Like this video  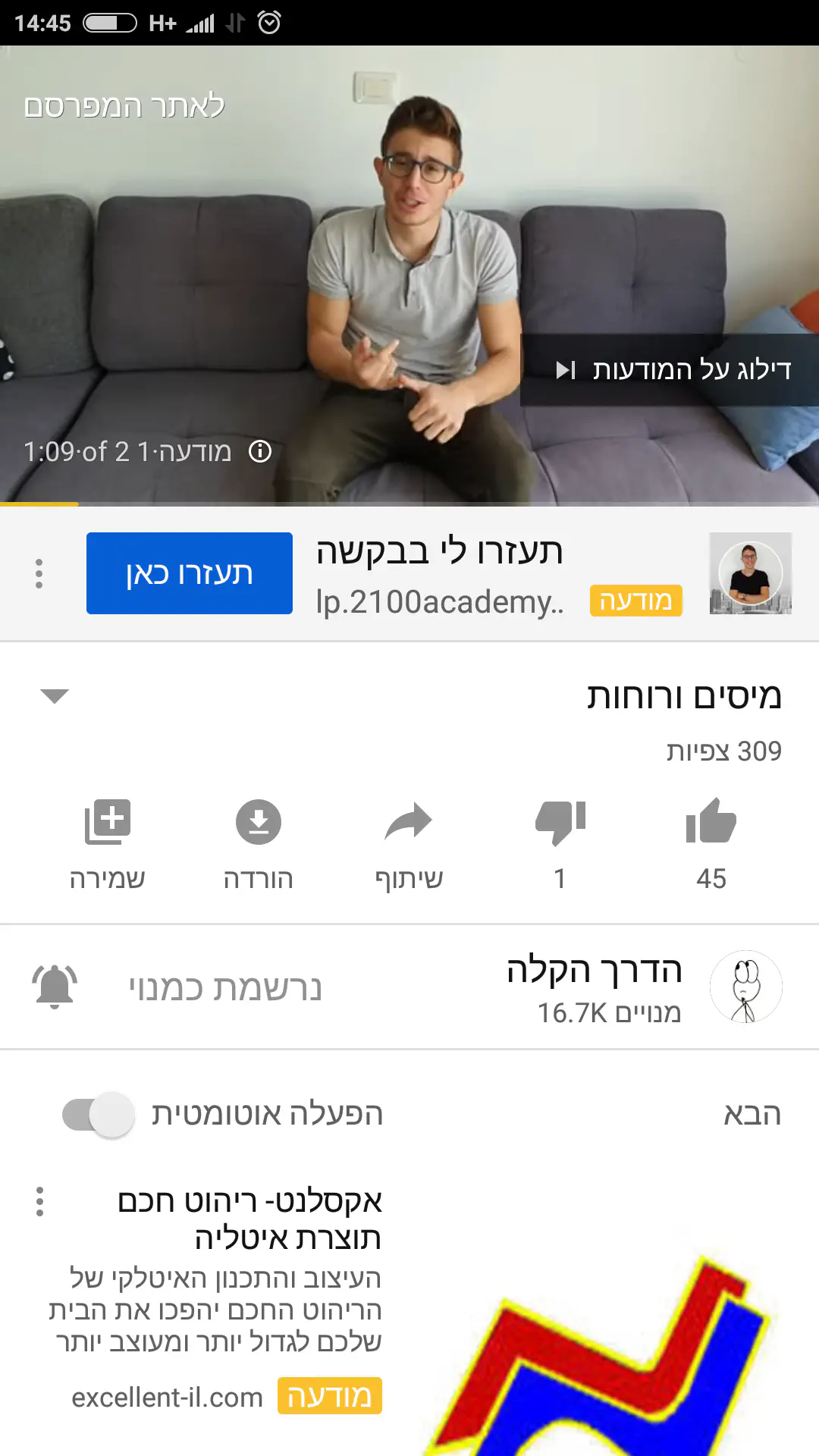click(711, 823)
